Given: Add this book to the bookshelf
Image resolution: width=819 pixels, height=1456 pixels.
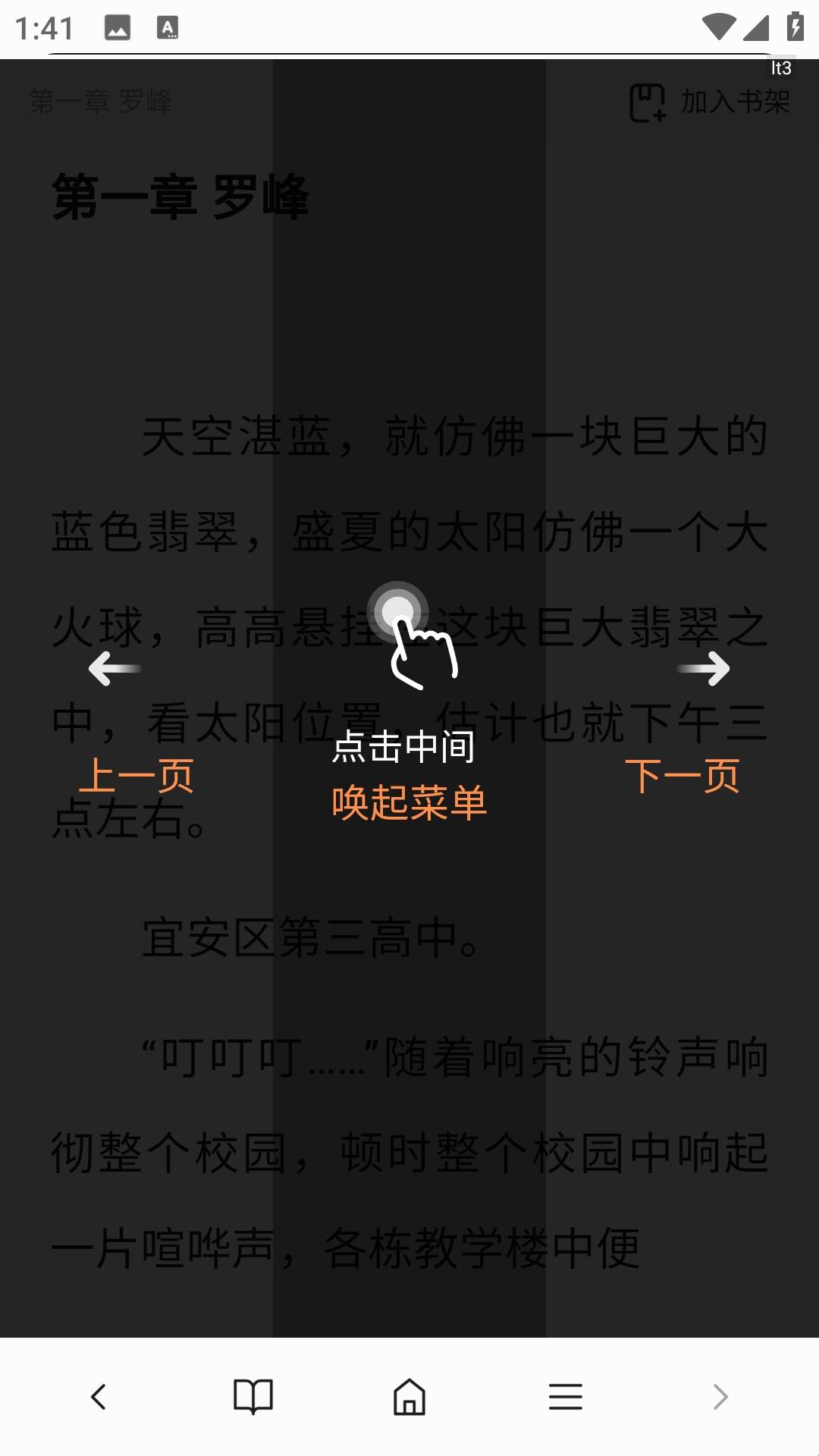Looking at the screenshot, I should (x=710, y=102).
